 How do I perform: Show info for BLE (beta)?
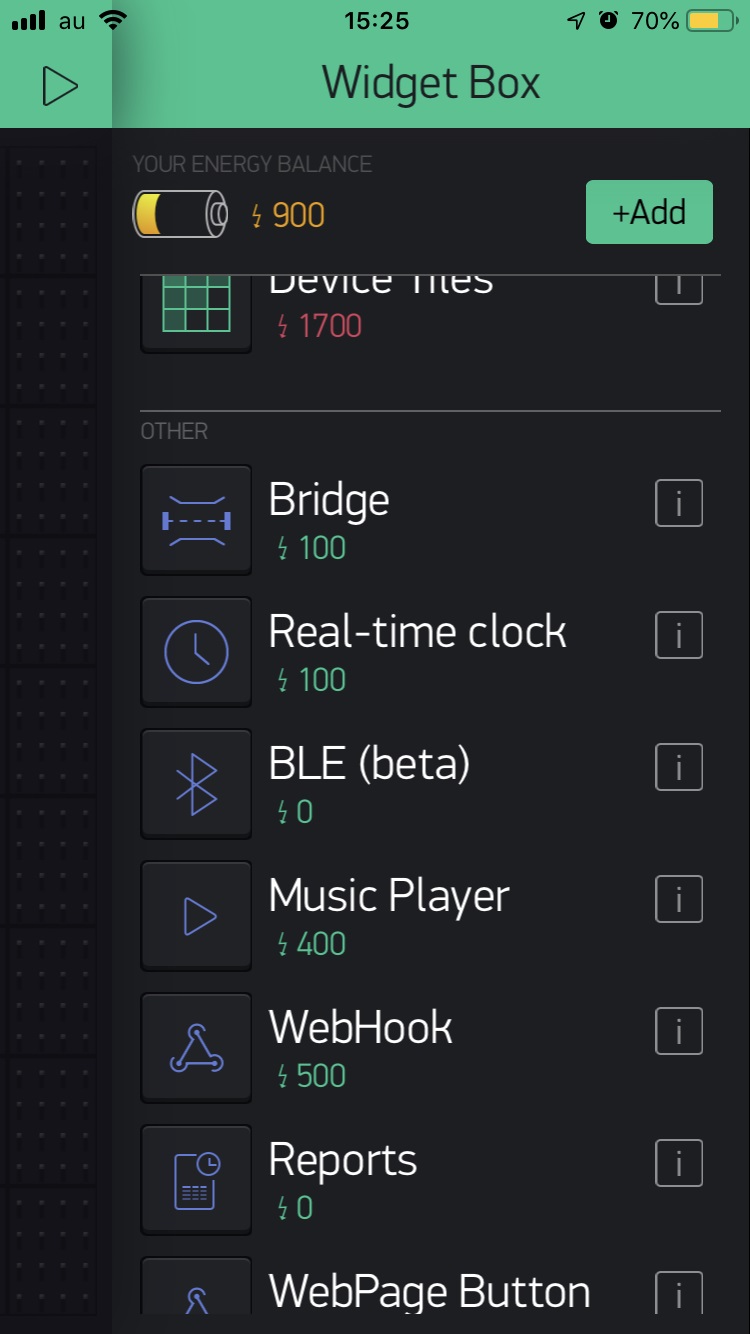pos(679,767)
